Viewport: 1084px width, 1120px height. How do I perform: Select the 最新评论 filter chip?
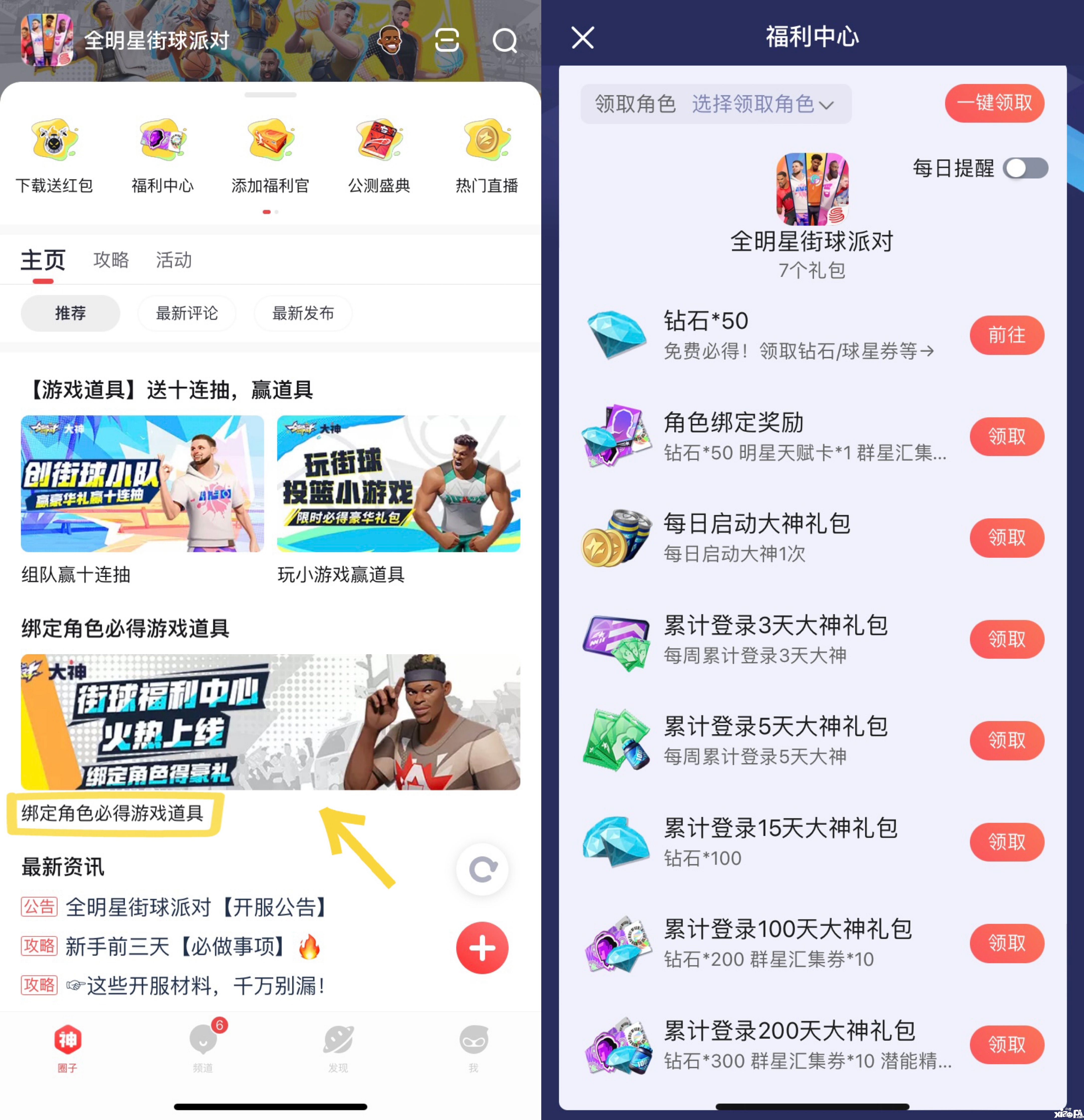[x=187, y=313]
